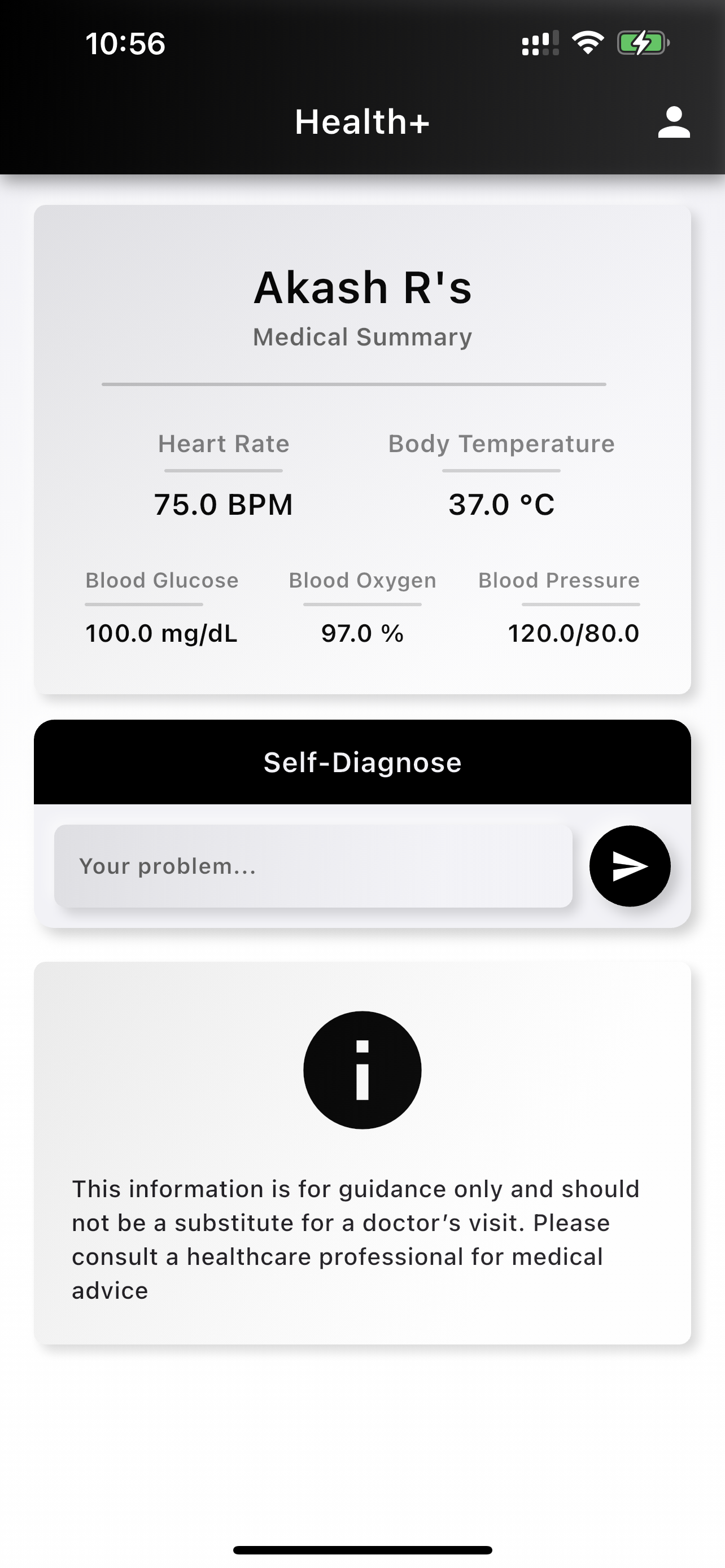
Task: Focus the "Your problem..." text field
Action: click(x=313, y=866)
